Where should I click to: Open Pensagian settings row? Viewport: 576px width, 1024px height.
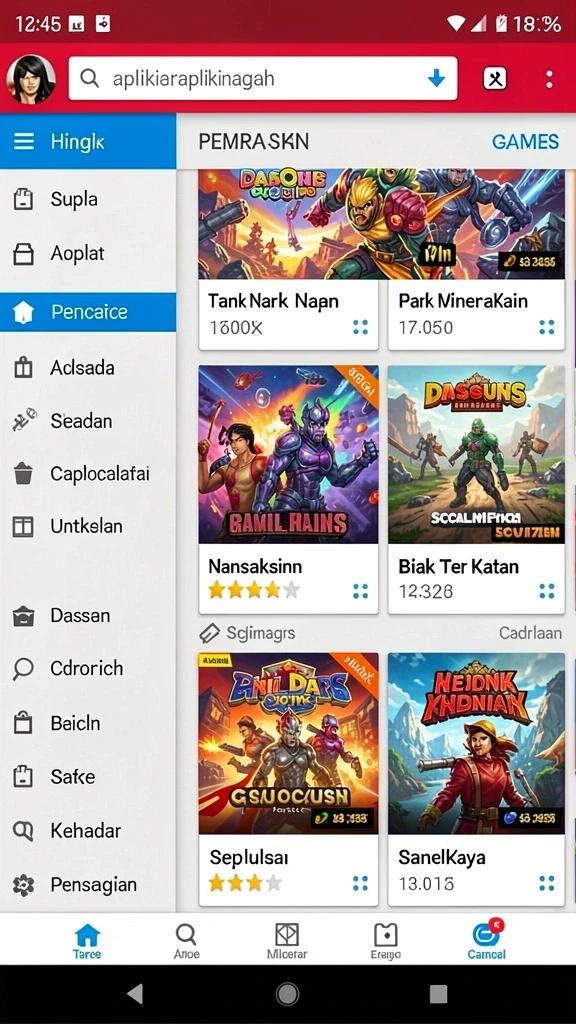tap(88, 885)
